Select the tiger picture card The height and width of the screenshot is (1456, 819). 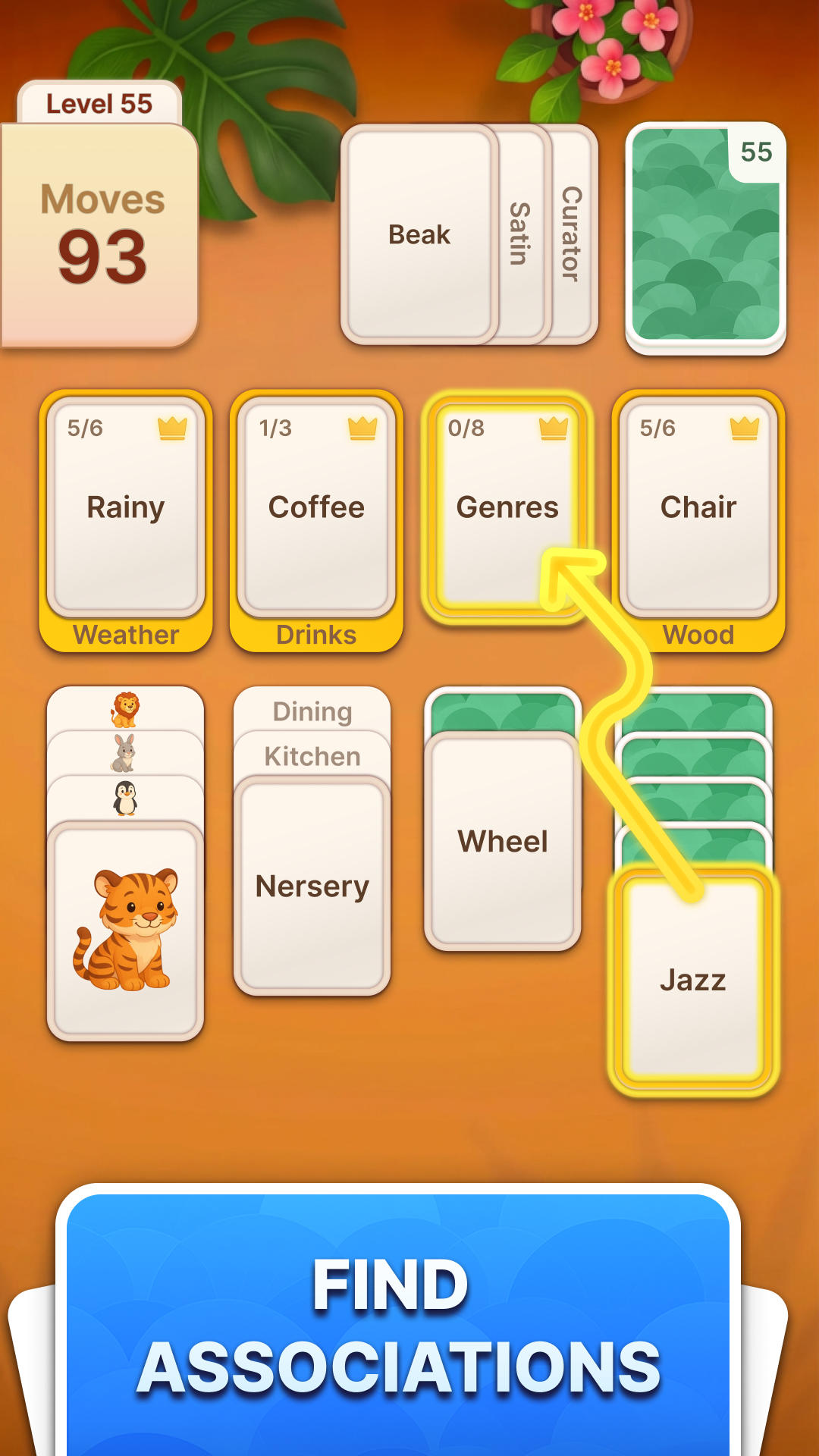[125, 931]
